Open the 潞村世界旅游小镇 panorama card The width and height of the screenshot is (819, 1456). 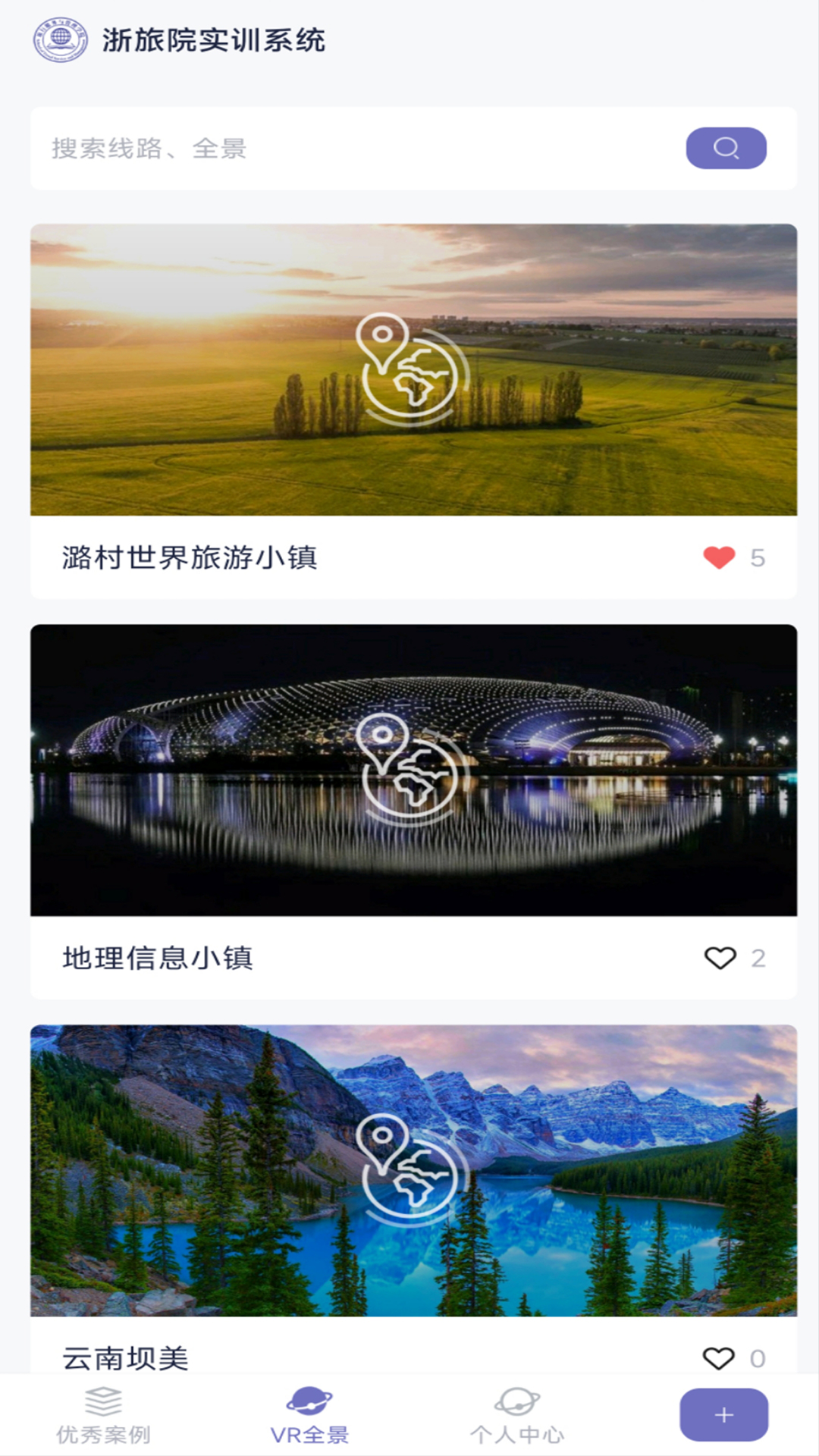point(413,370)
